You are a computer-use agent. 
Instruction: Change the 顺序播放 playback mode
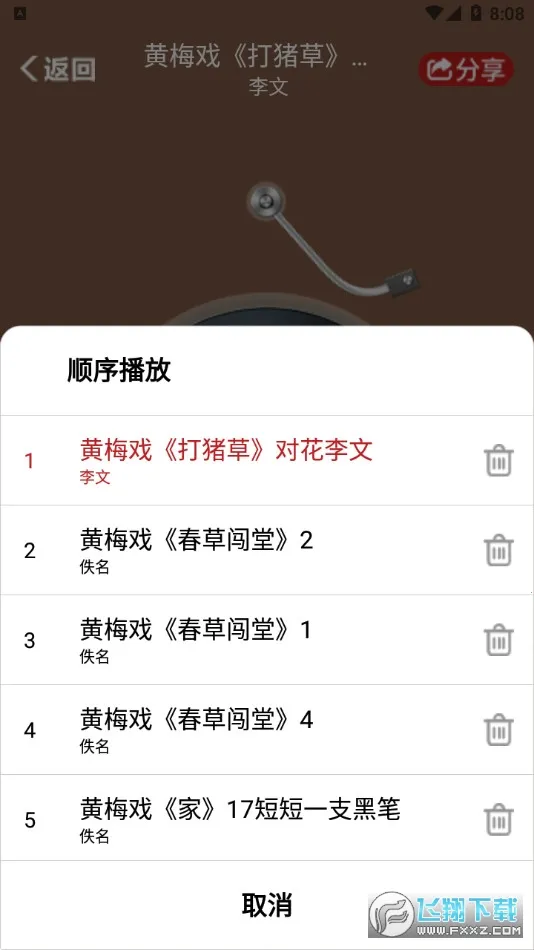coord(119,370)
